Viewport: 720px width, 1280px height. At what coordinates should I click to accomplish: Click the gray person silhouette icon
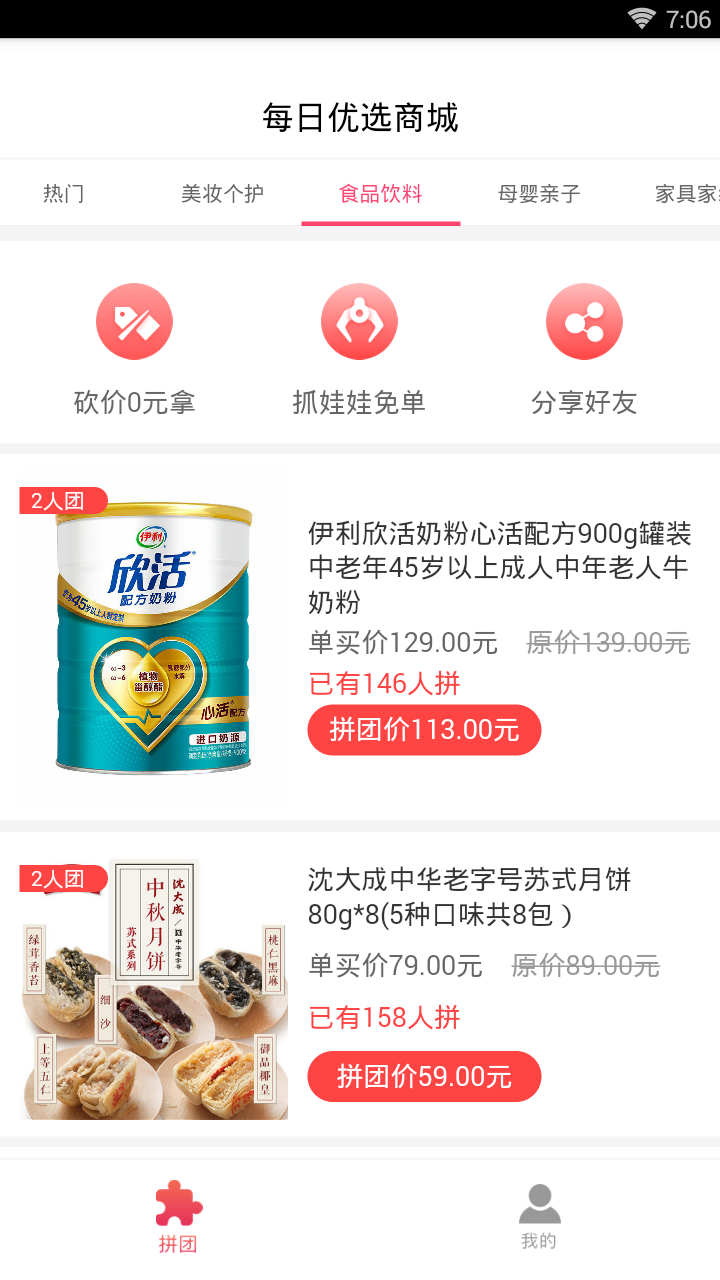[539, 1205]
